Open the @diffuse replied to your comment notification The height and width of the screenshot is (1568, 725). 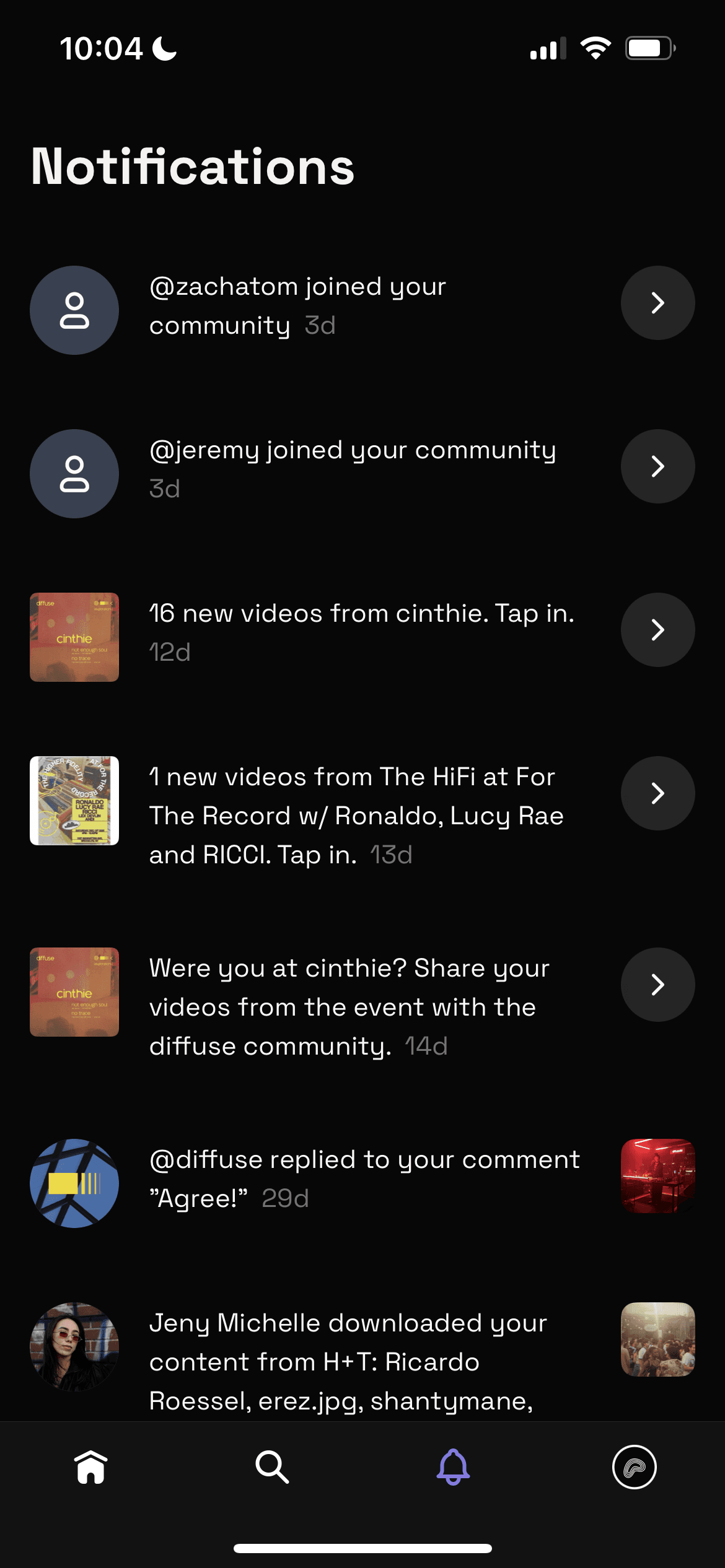tap(364, 1178)
